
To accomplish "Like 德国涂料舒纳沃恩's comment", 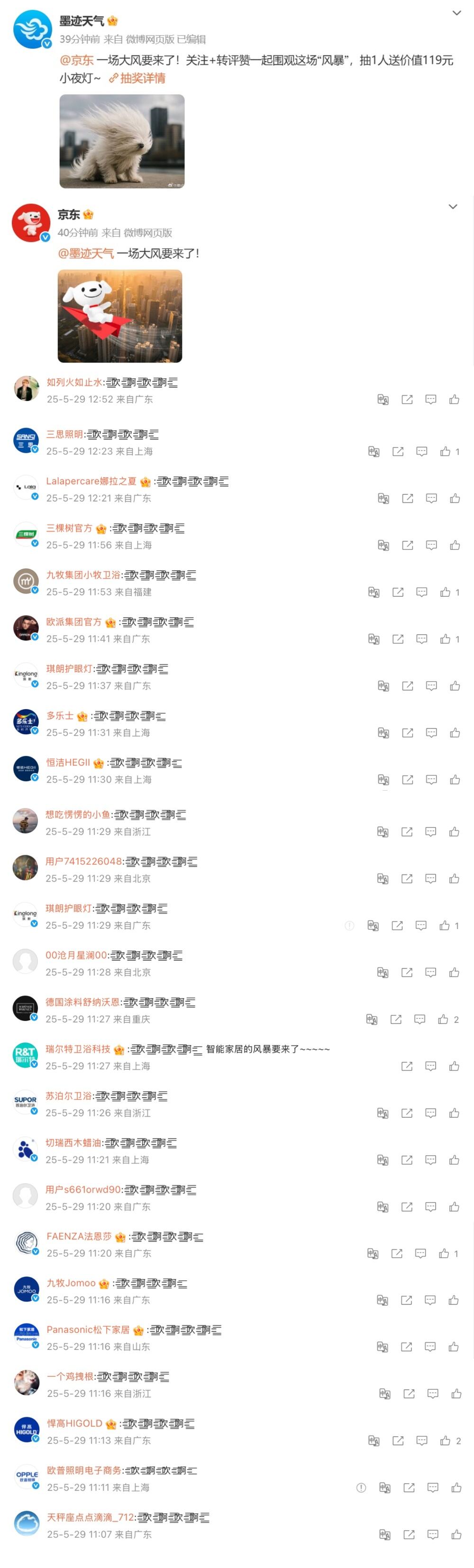I will click(x=443, y=1019).
